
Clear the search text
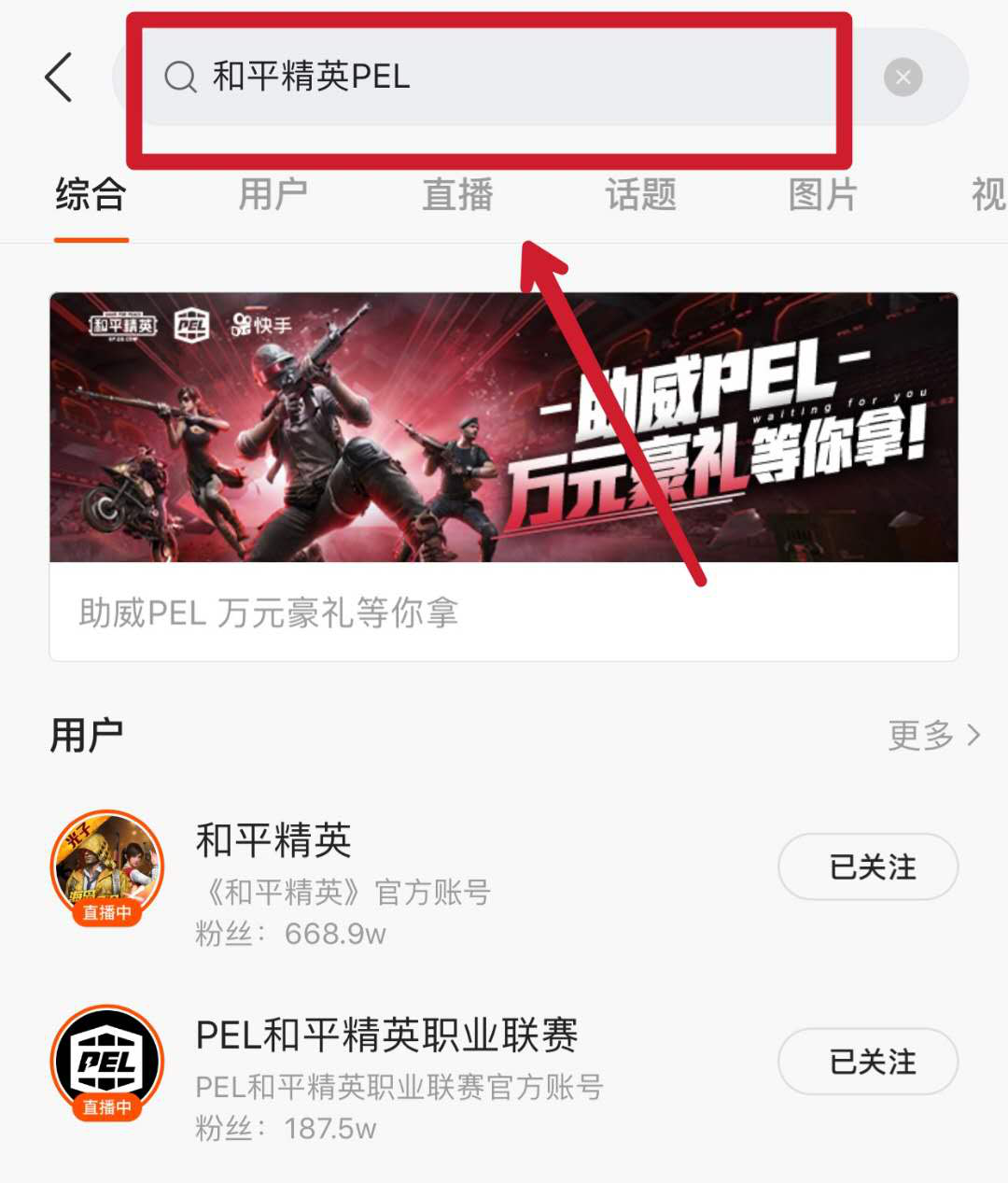click(x=903, y=77)
